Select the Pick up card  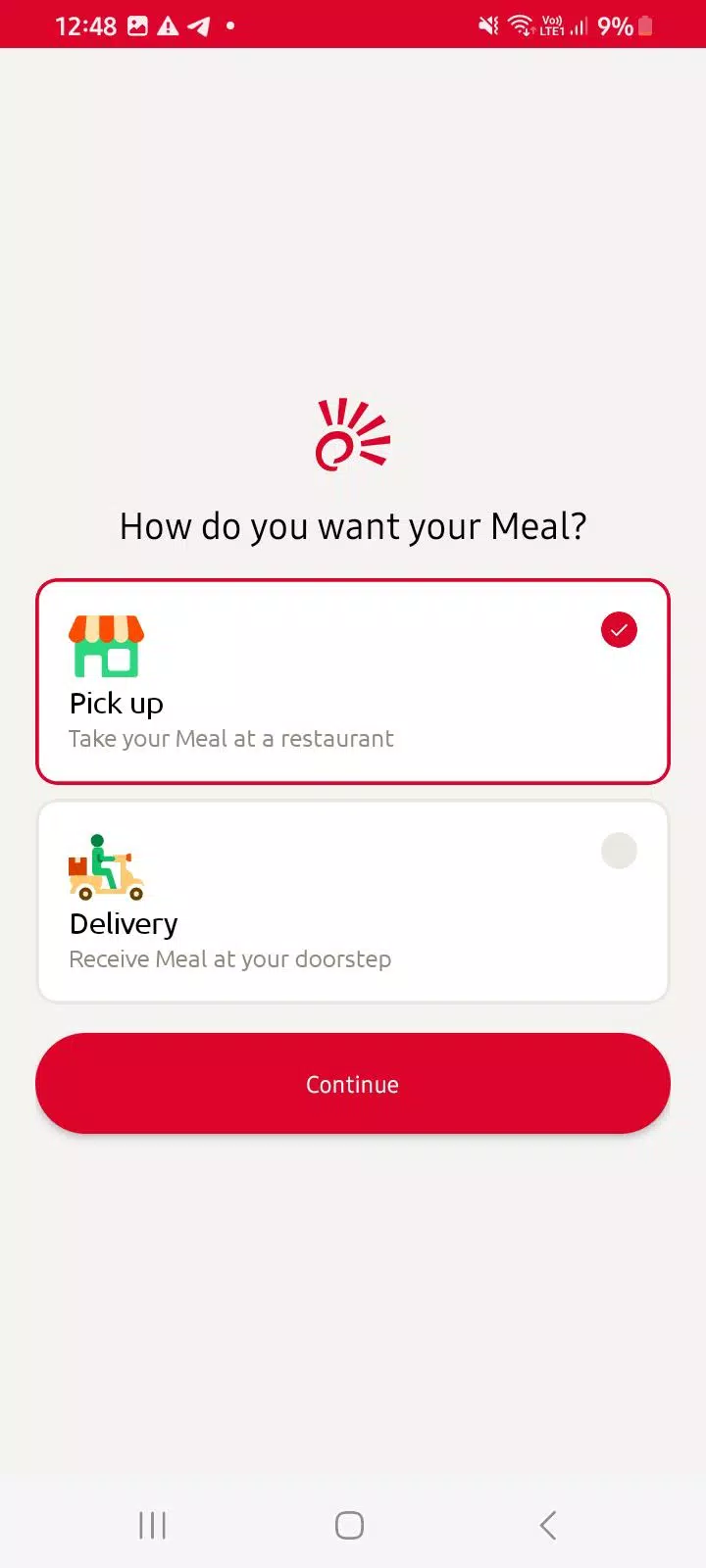tap(352, 681)
